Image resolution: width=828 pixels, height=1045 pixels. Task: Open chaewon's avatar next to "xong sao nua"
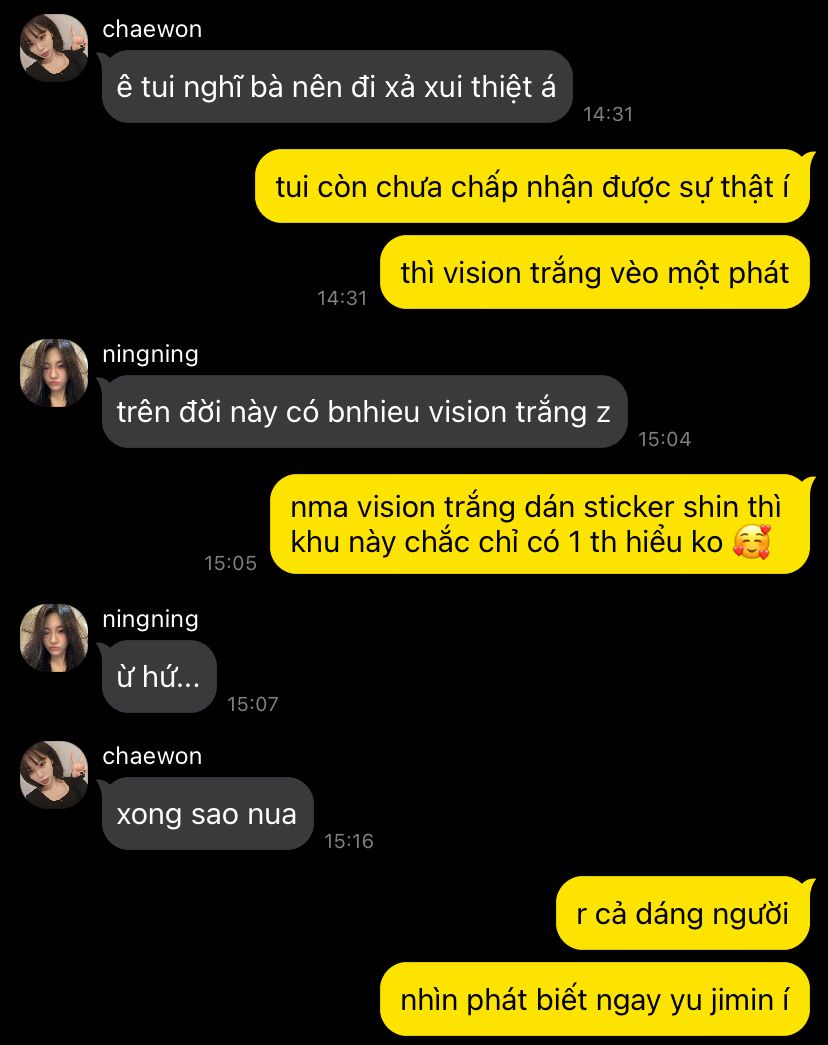54,775
